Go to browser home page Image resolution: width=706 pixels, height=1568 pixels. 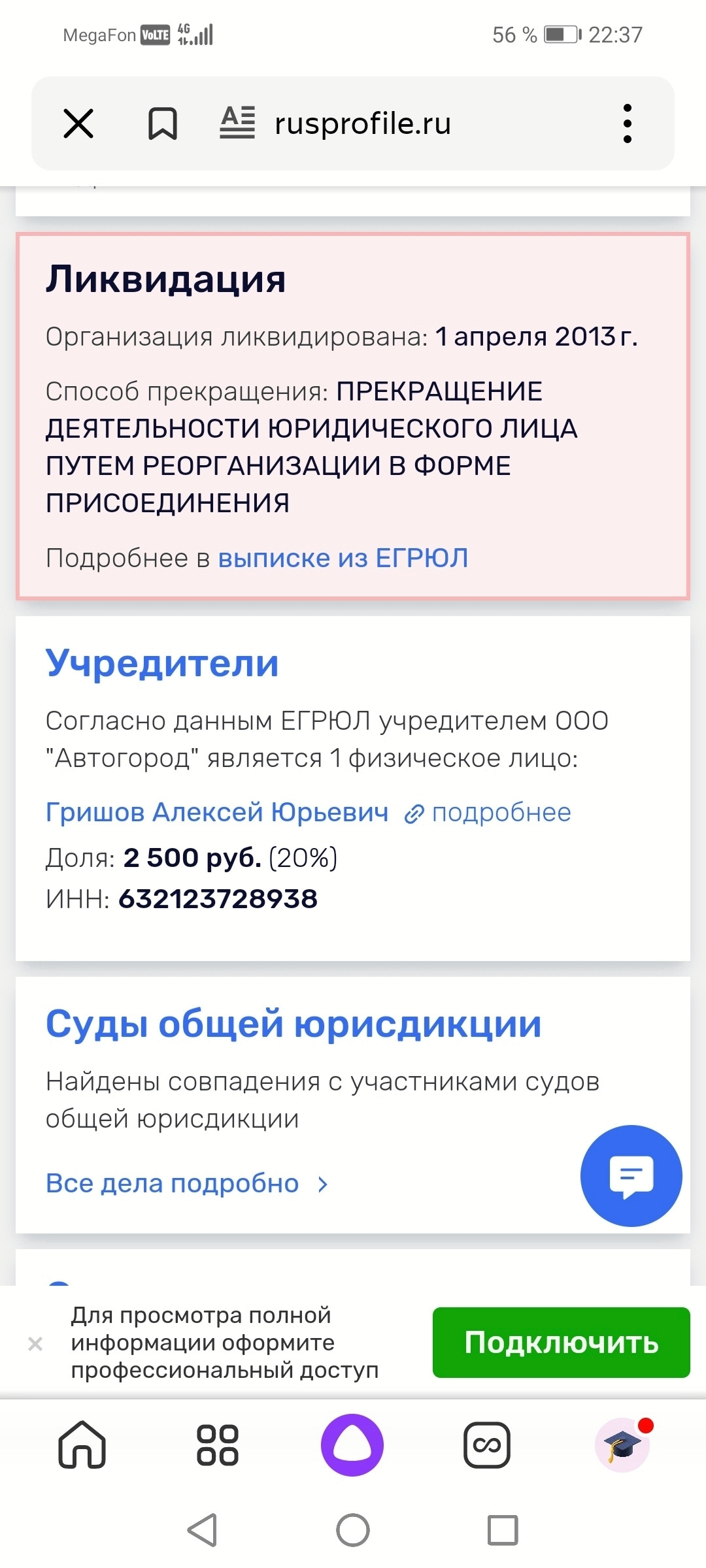[82, 1445]
